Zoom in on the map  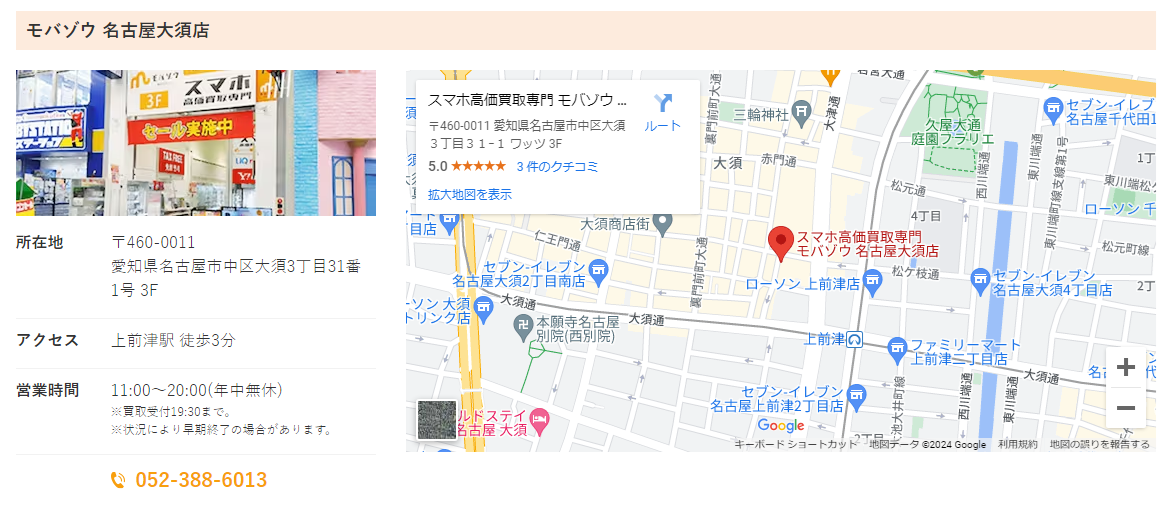1125,368
